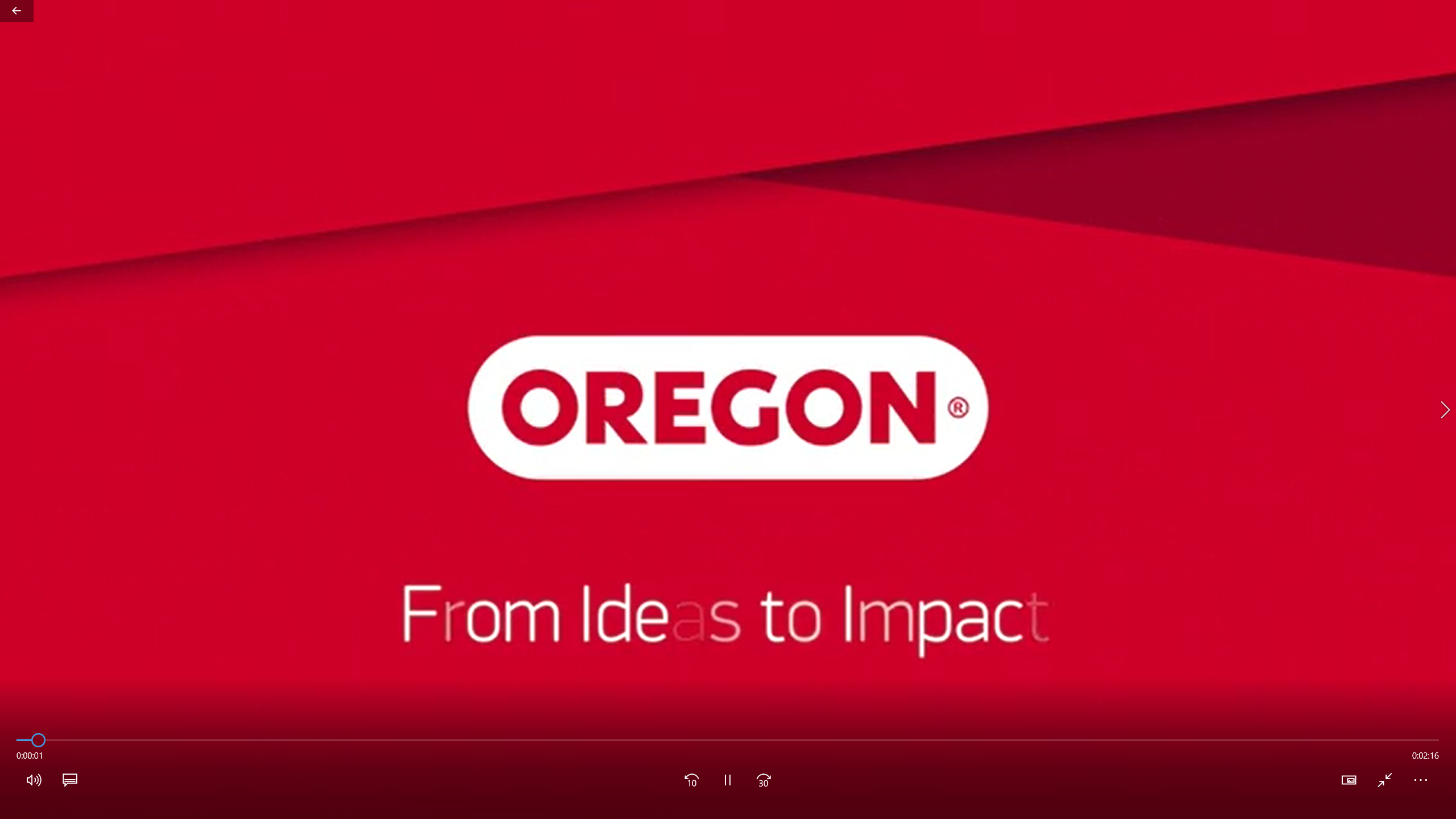Skip forward 30 seconds

click(x=764, y=780)
